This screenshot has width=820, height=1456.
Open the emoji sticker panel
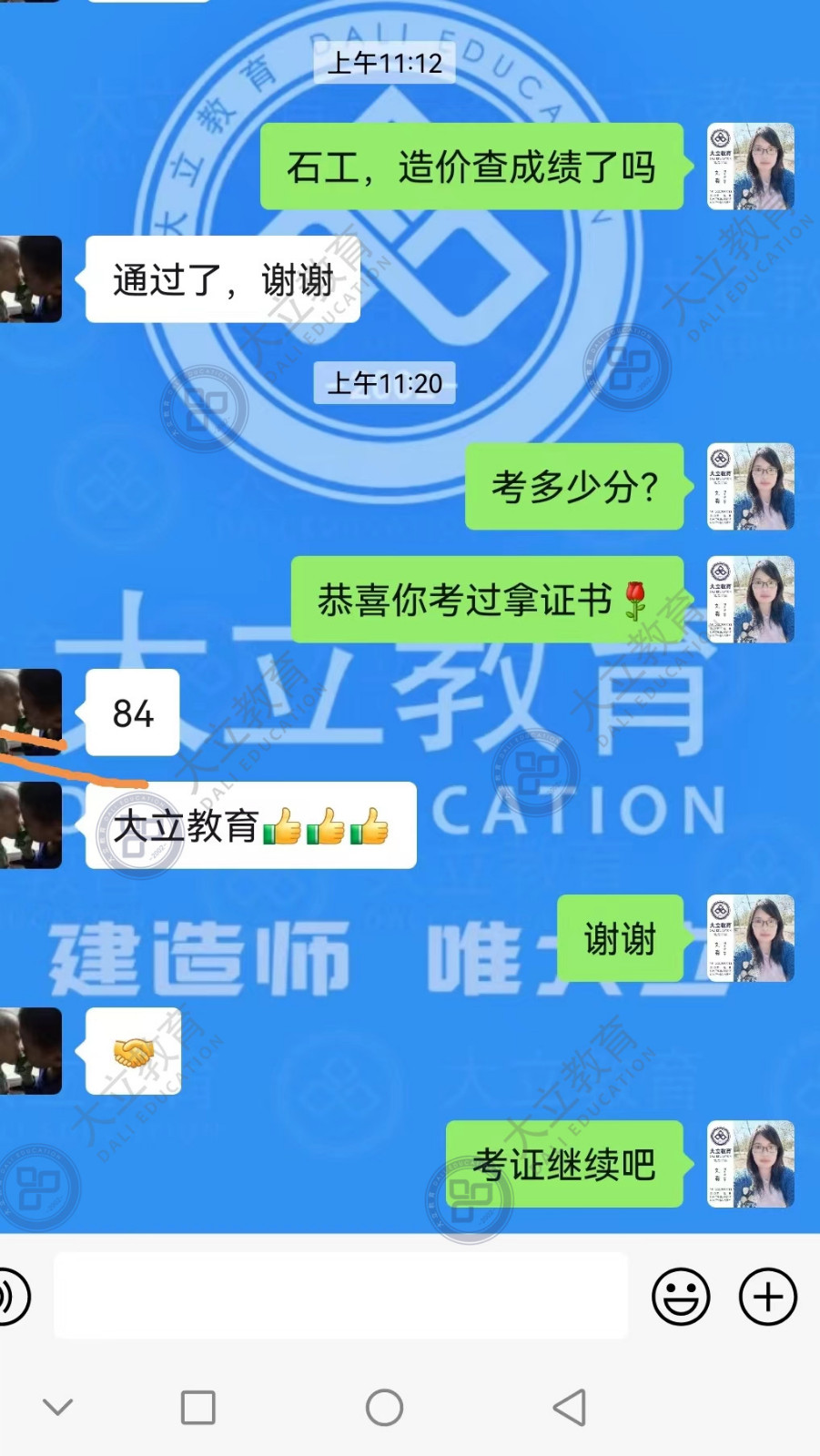click(681, 1296)
